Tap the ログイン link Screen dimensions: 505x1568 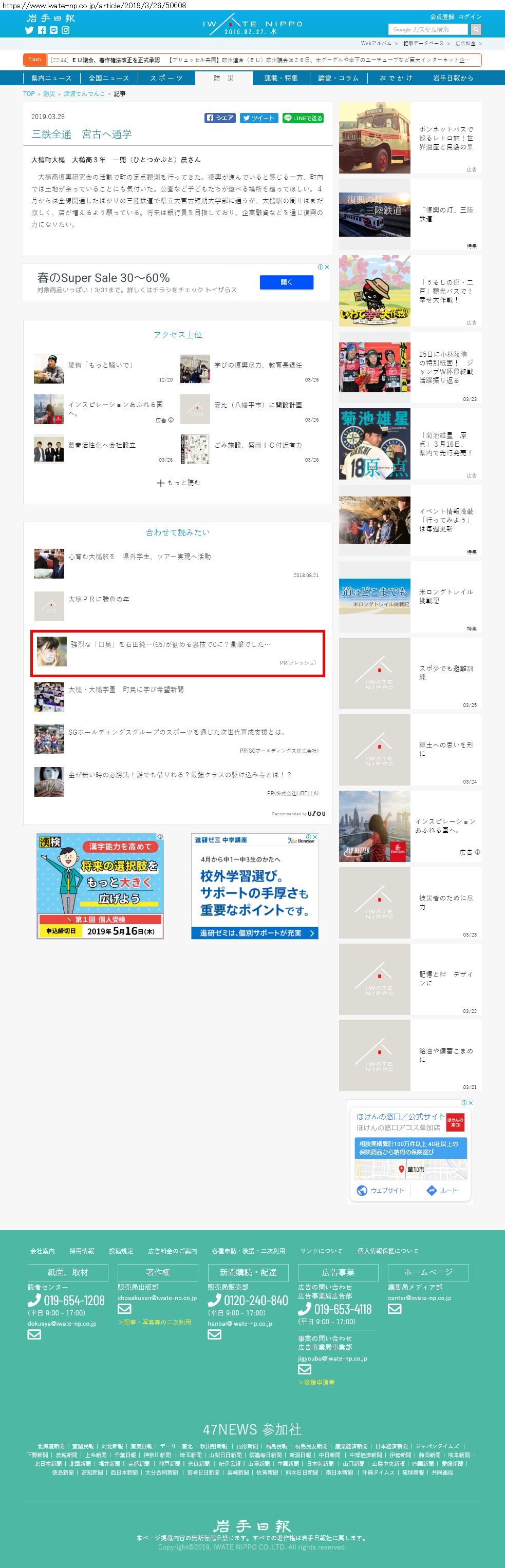(470, 16)
